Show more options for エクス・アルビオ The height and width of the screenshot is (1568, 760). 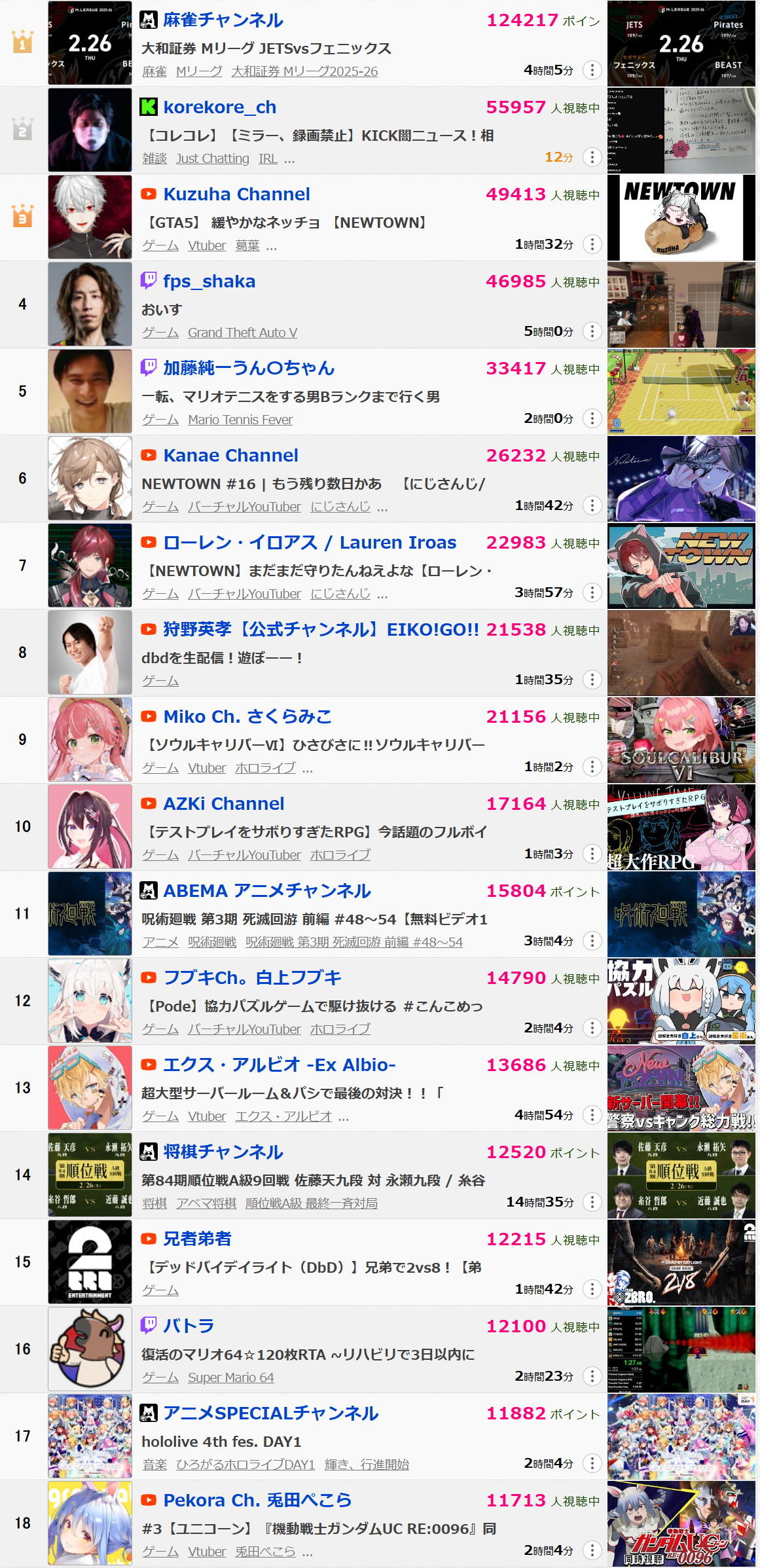(592, 1115)
